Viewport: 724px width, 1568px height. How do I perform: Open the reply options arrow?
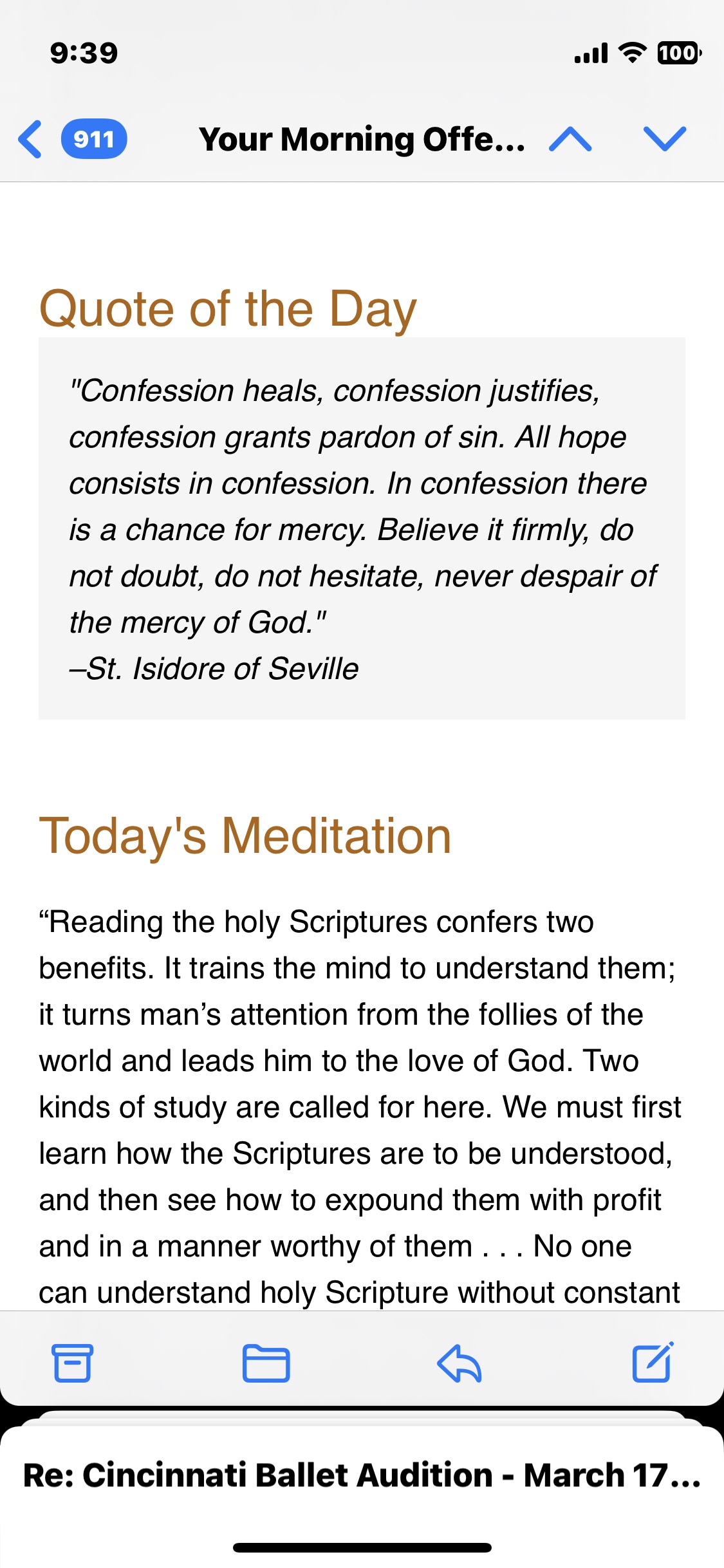pyautogui.click(x=459, y=1363)
